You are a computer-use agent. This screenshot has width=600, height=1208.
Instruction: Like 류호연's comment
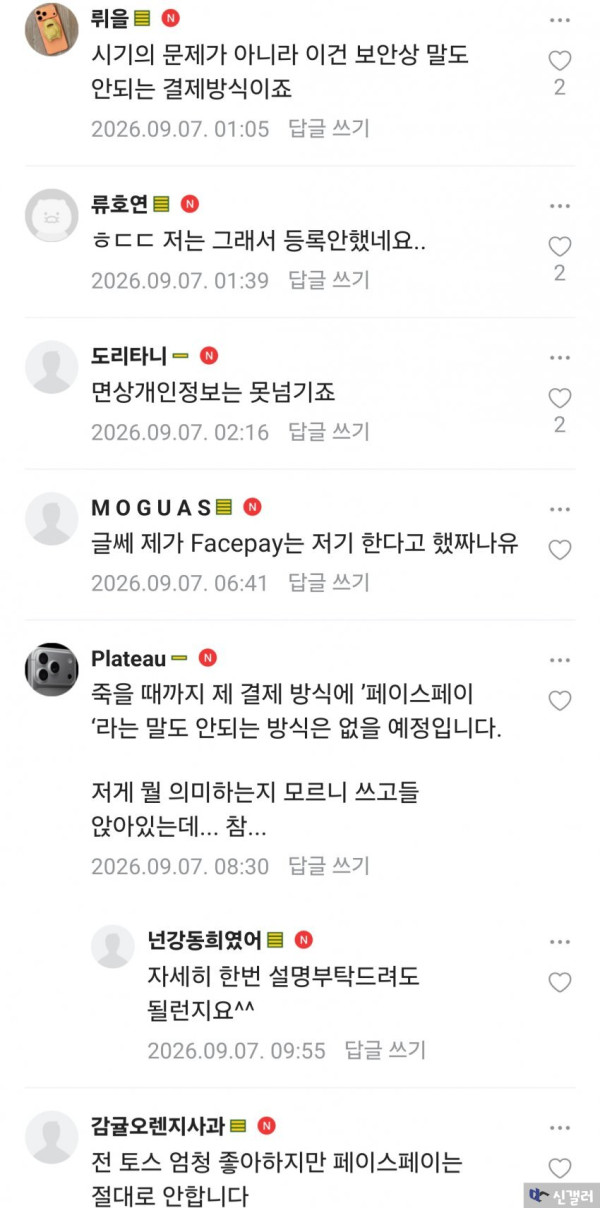(x=560, y=246)
